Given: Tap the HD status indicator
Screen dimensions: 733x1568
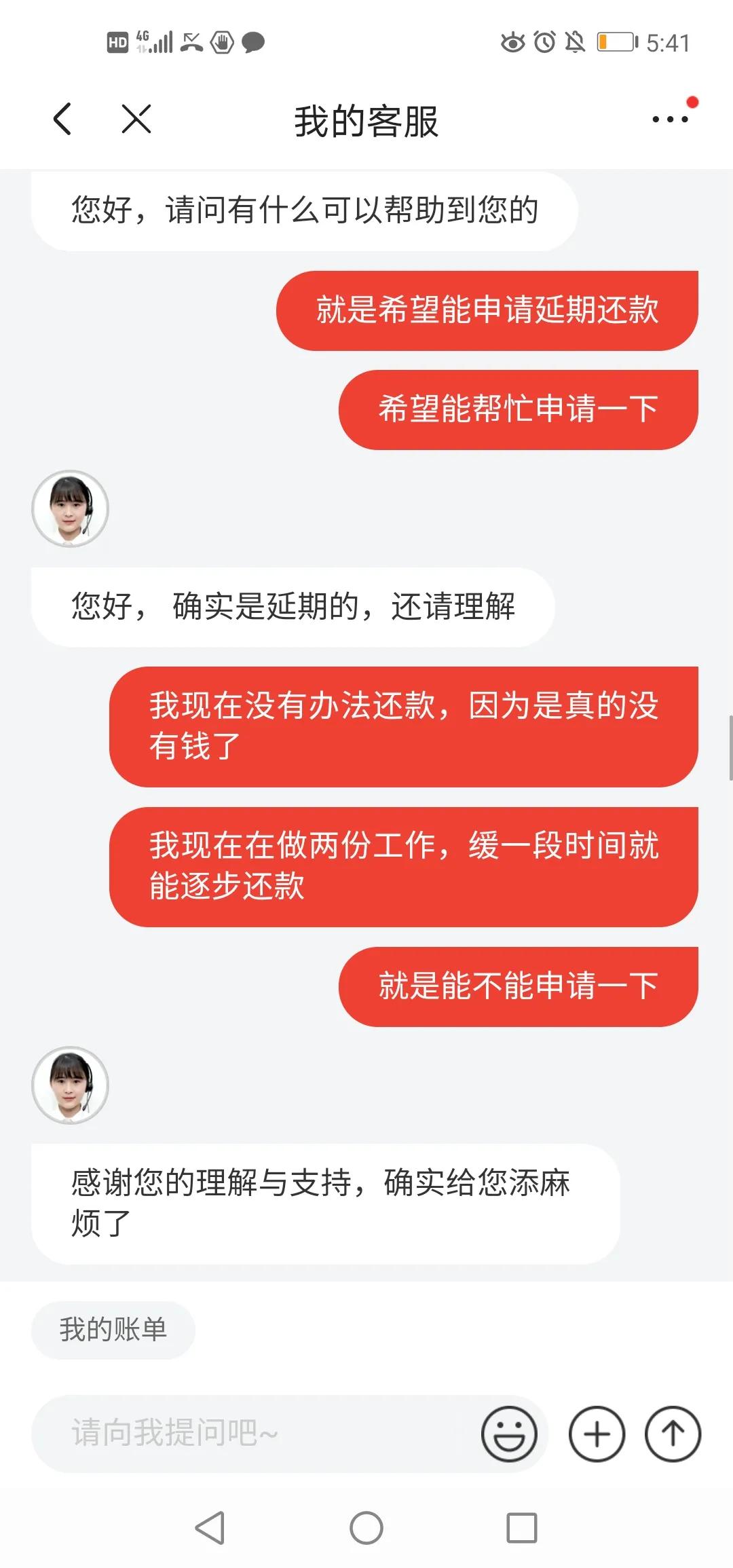Looking at the screenshot, I should coord(117,42).
